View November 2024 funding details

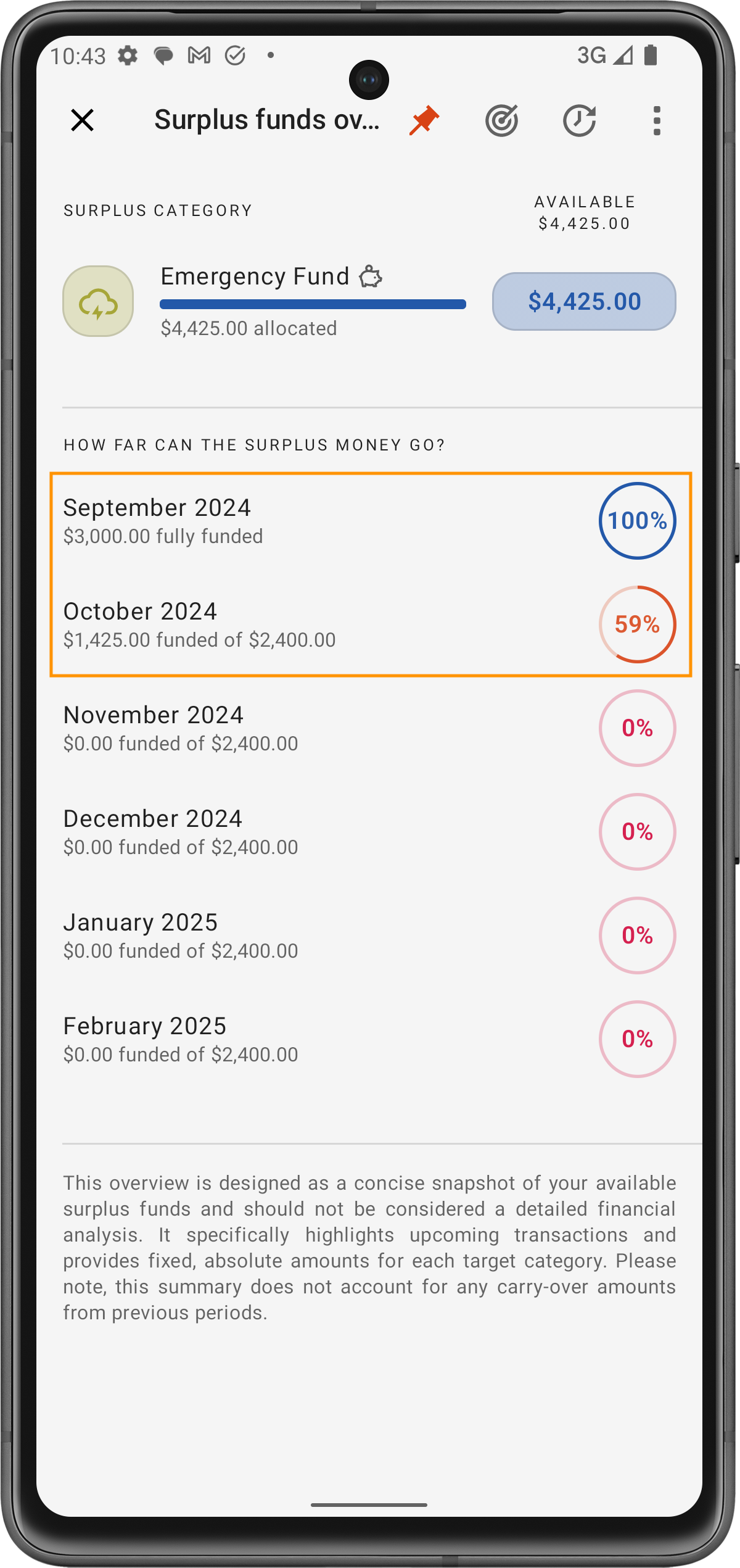[370, 728]
